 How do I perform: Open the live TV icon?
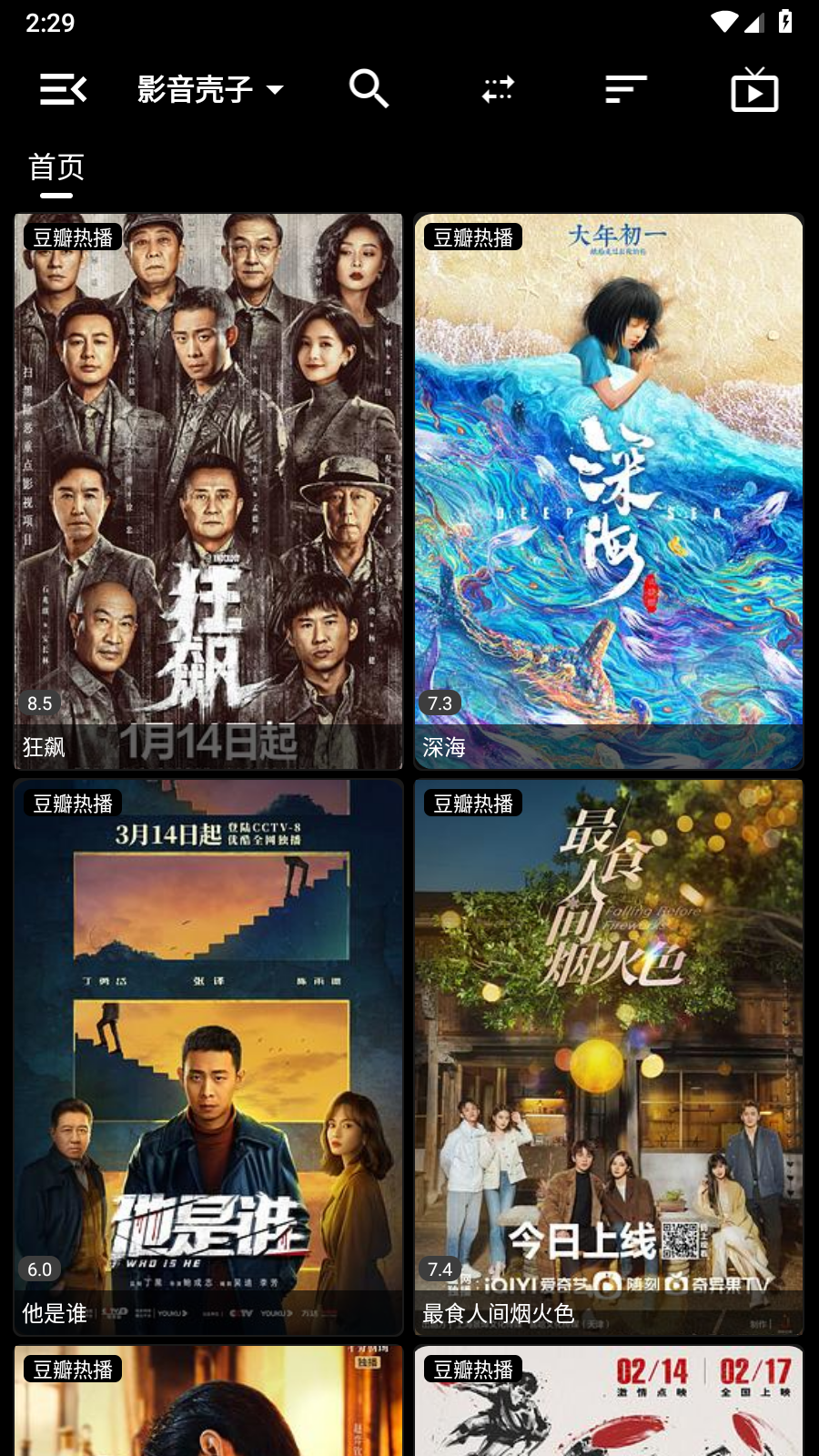[754, 89]
